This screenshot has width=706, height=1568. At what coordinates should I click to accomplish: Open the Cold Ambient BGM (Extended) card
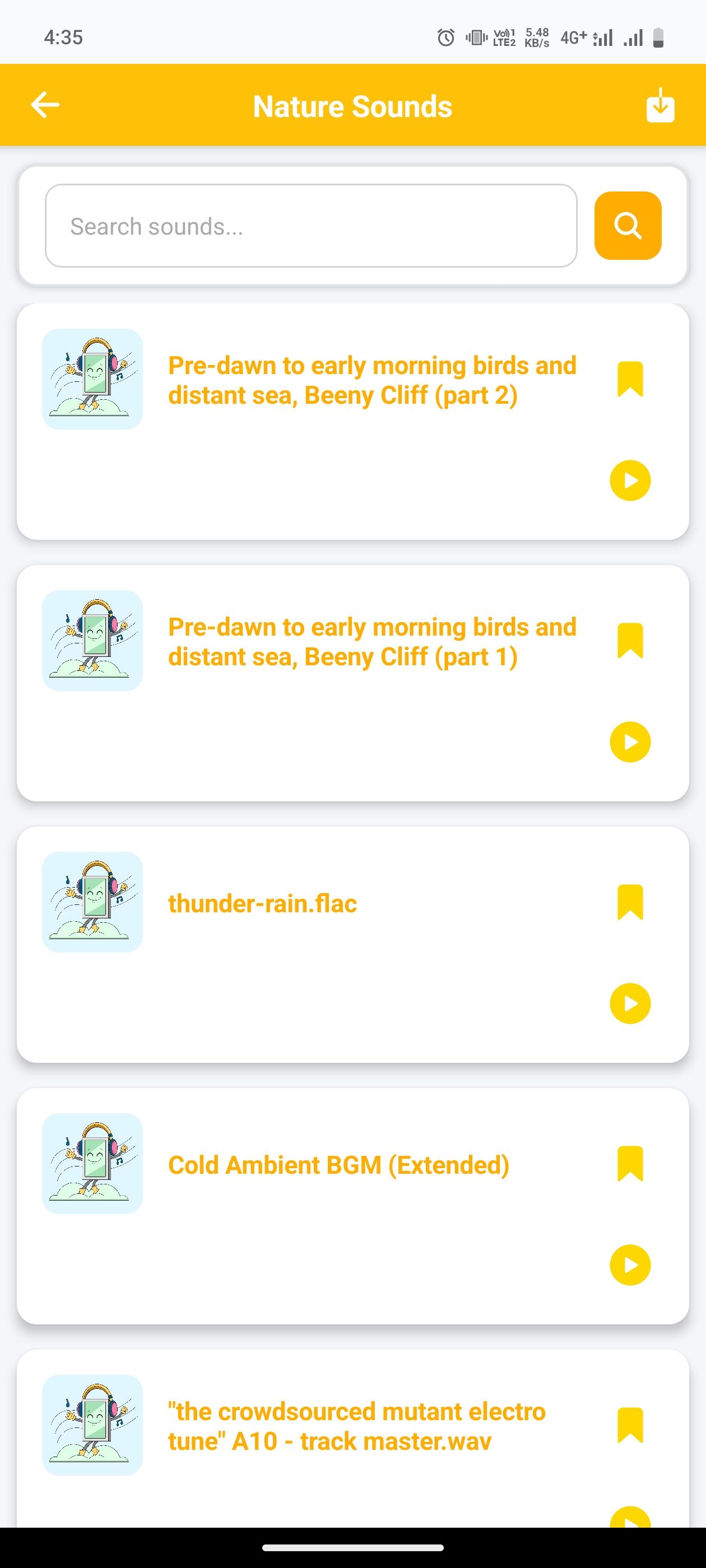[x=338, y=1165]
